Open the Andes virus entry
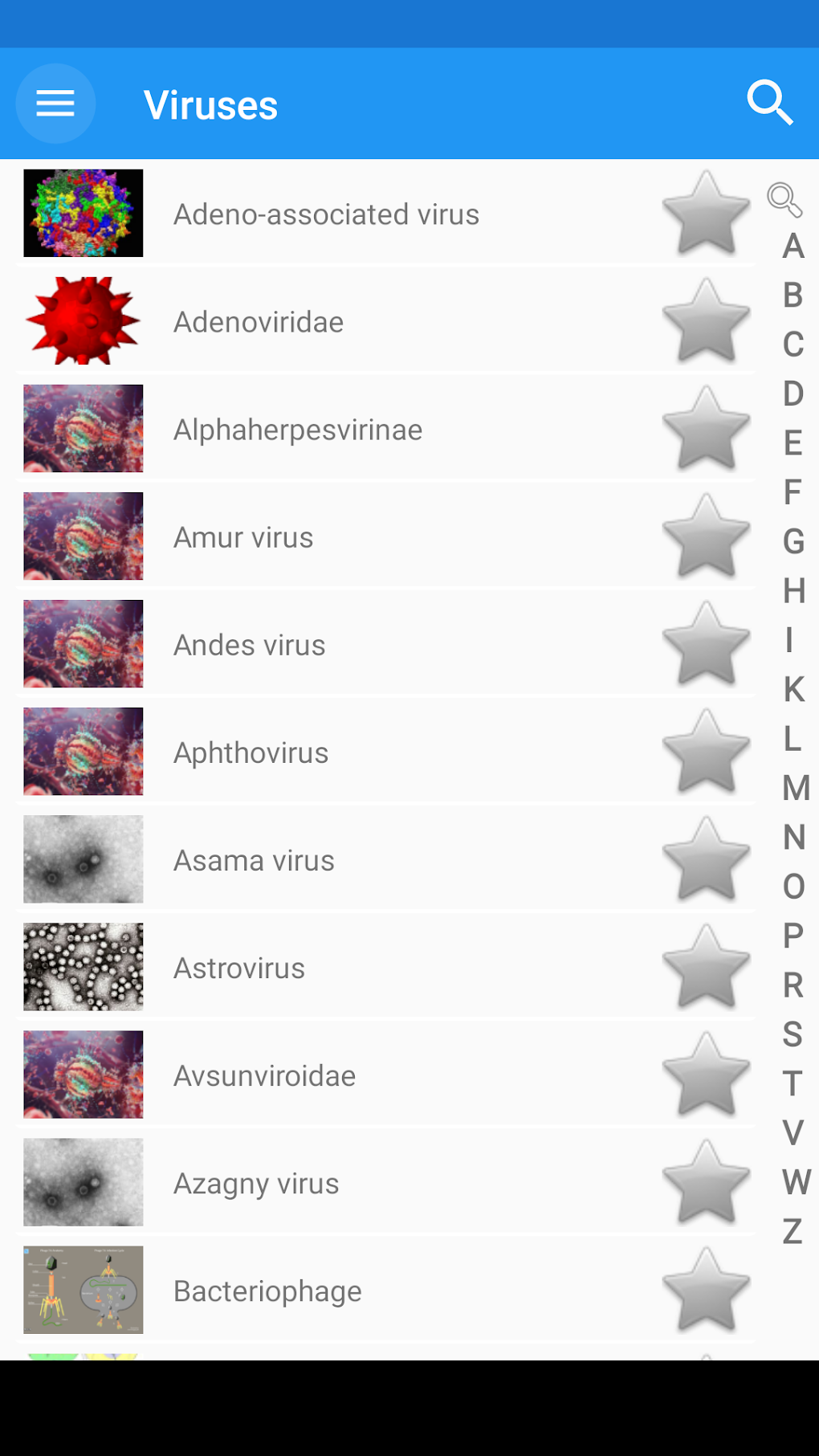This screenshot has width=819, height=1456. (x=250, y=645)
